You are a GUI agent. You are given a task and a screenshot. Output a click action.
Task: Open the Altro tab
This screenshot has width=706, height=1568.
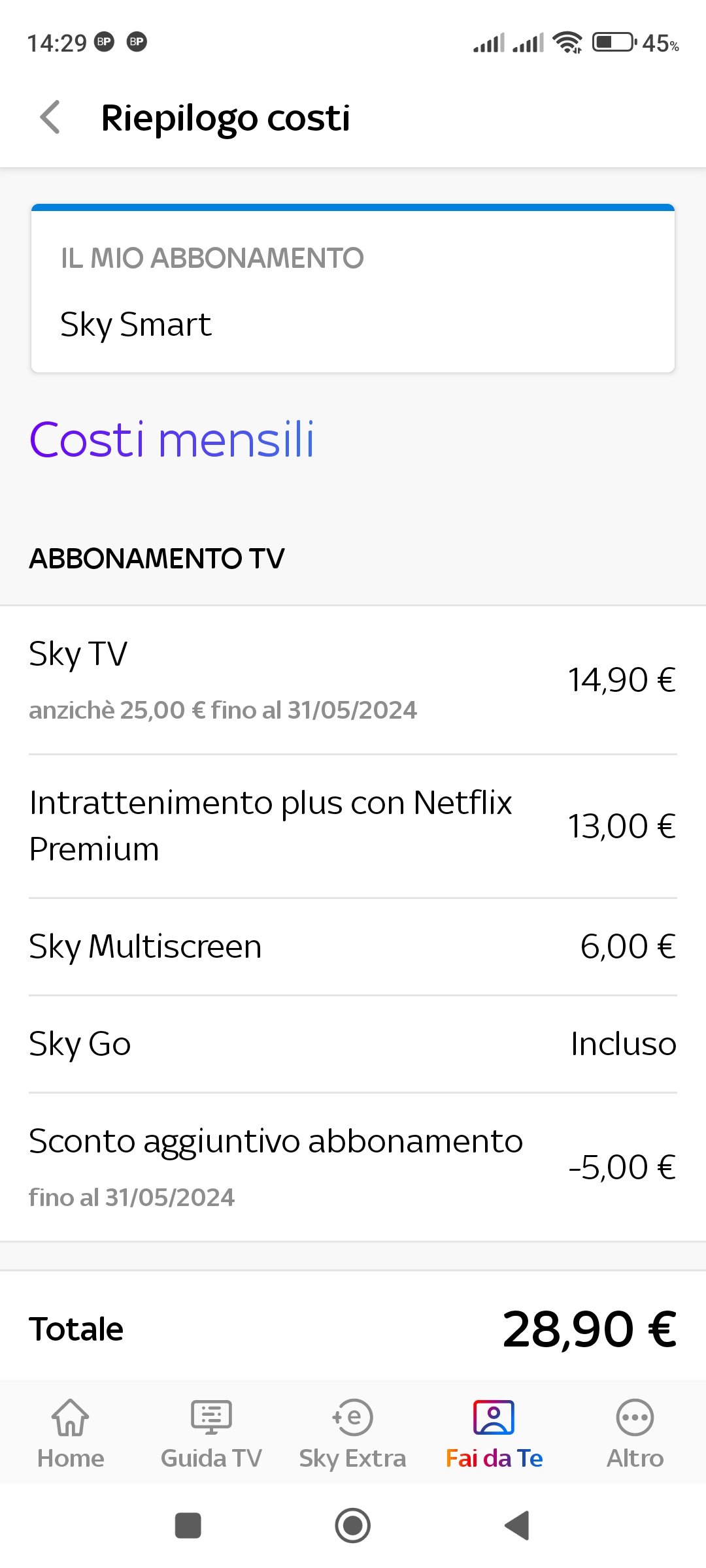[x=635, y=1433]
